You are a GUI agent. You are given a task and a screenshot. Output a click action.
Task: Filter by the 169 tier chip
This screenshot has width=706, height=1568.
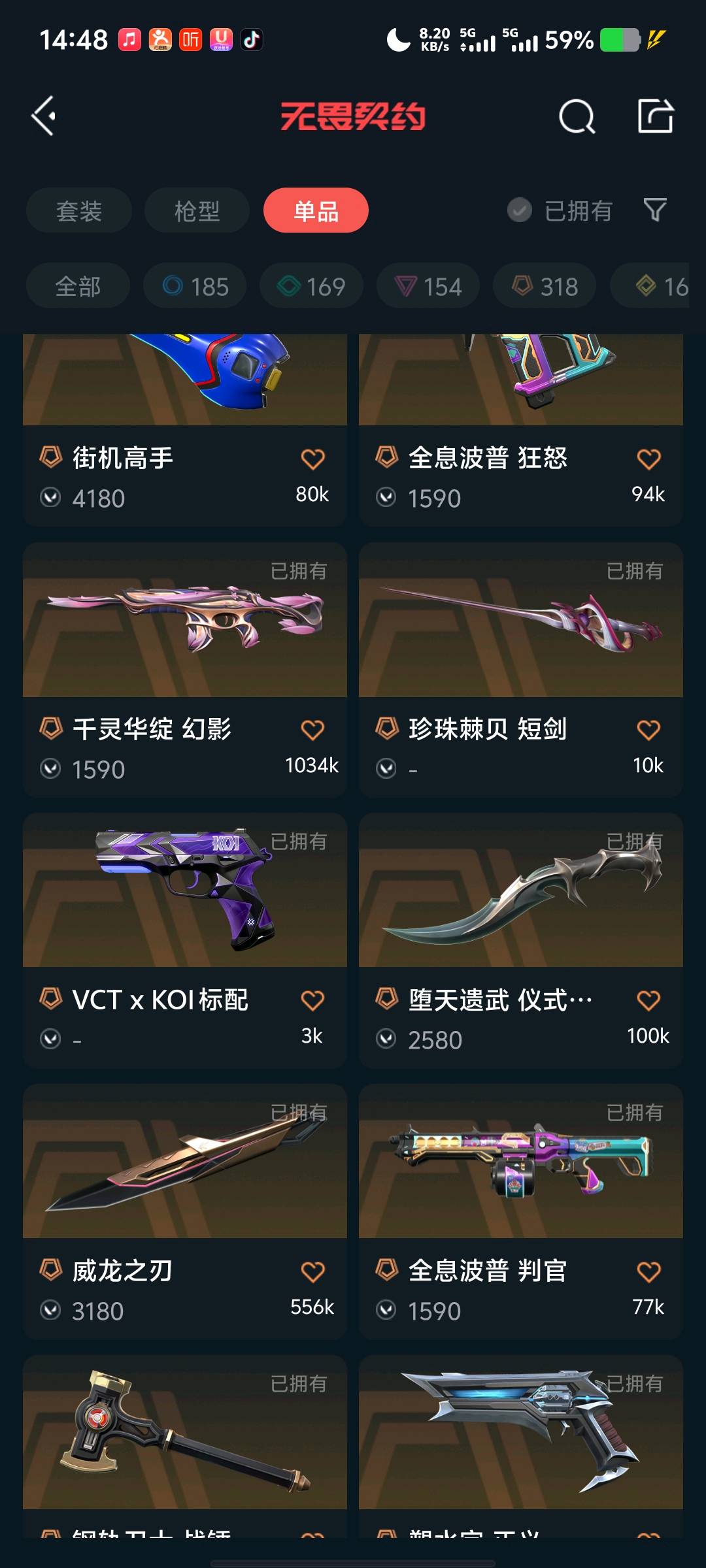tap(311, 286)
